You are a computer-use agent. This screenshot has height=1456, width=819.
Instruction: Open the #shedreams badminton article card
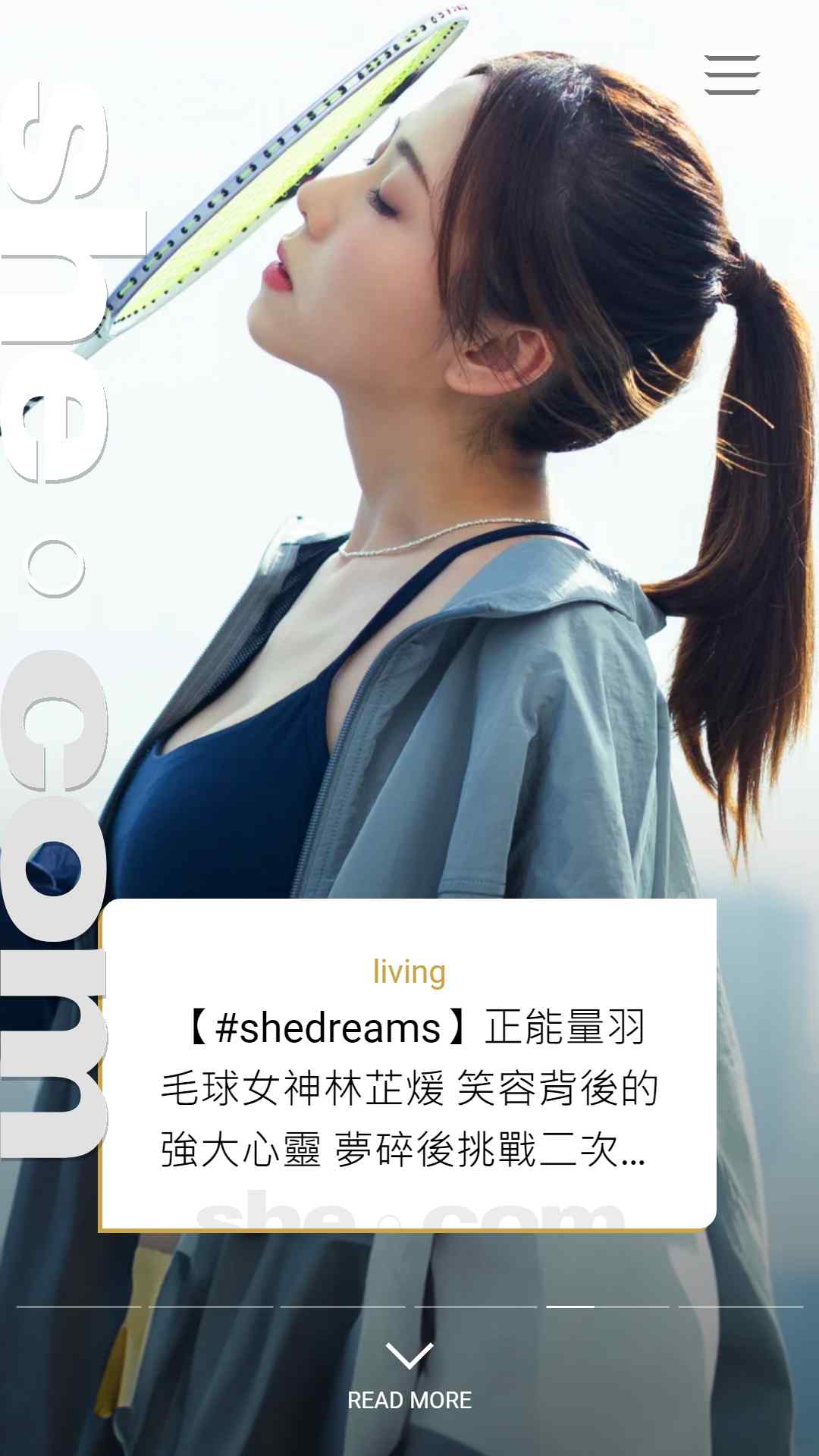(x=408, y=1064)
